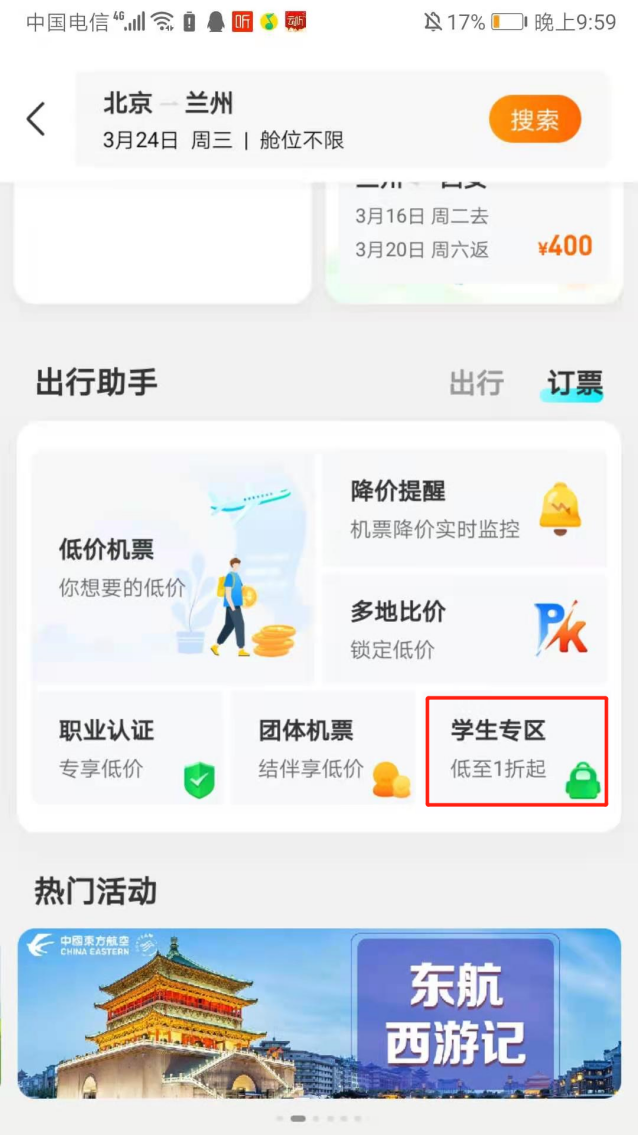Open 多地比价 comparison

(464, 629)
